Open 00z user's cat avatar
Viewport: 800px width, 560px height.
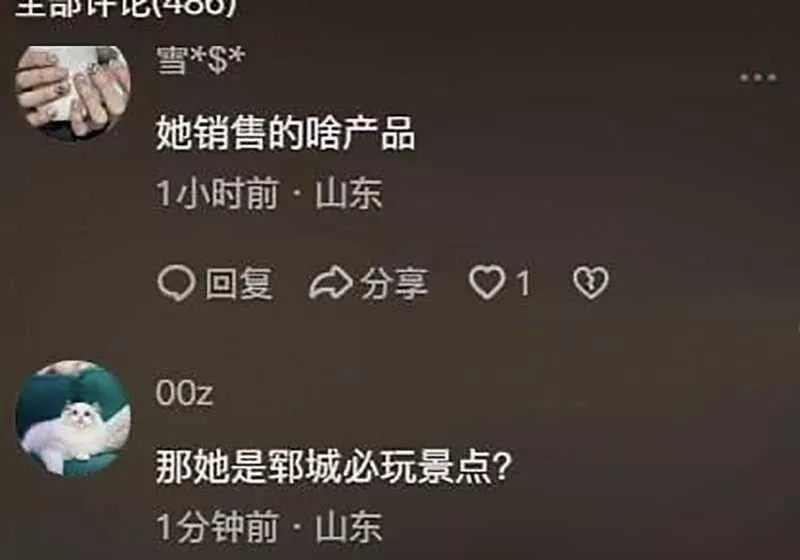coord(73,418)
